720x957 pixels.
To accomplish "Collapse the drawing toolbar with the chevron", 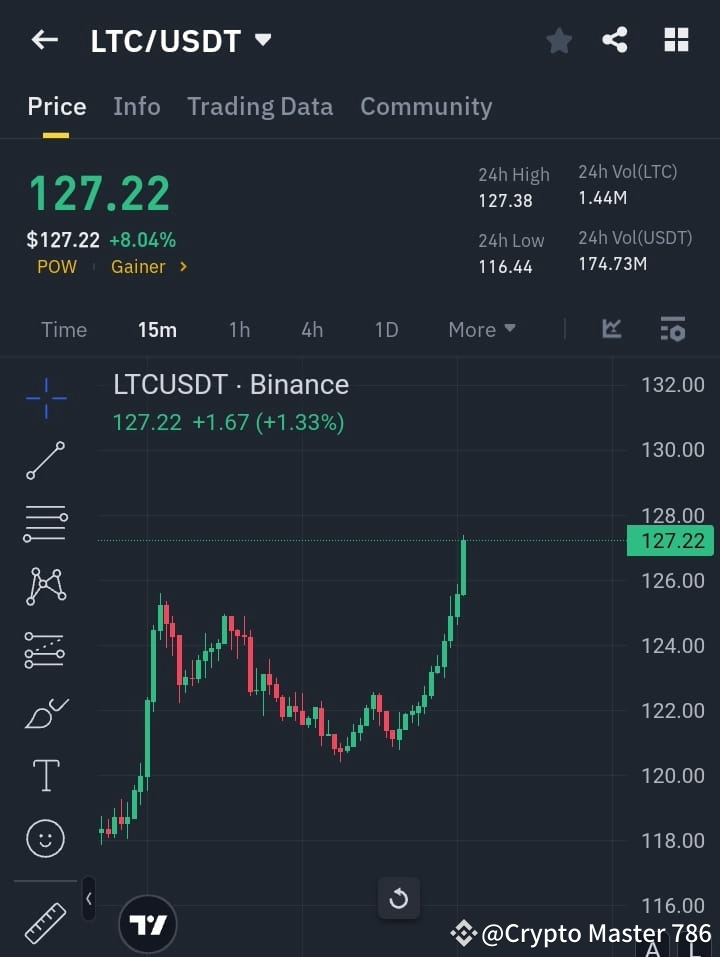I will pos(88,899).
